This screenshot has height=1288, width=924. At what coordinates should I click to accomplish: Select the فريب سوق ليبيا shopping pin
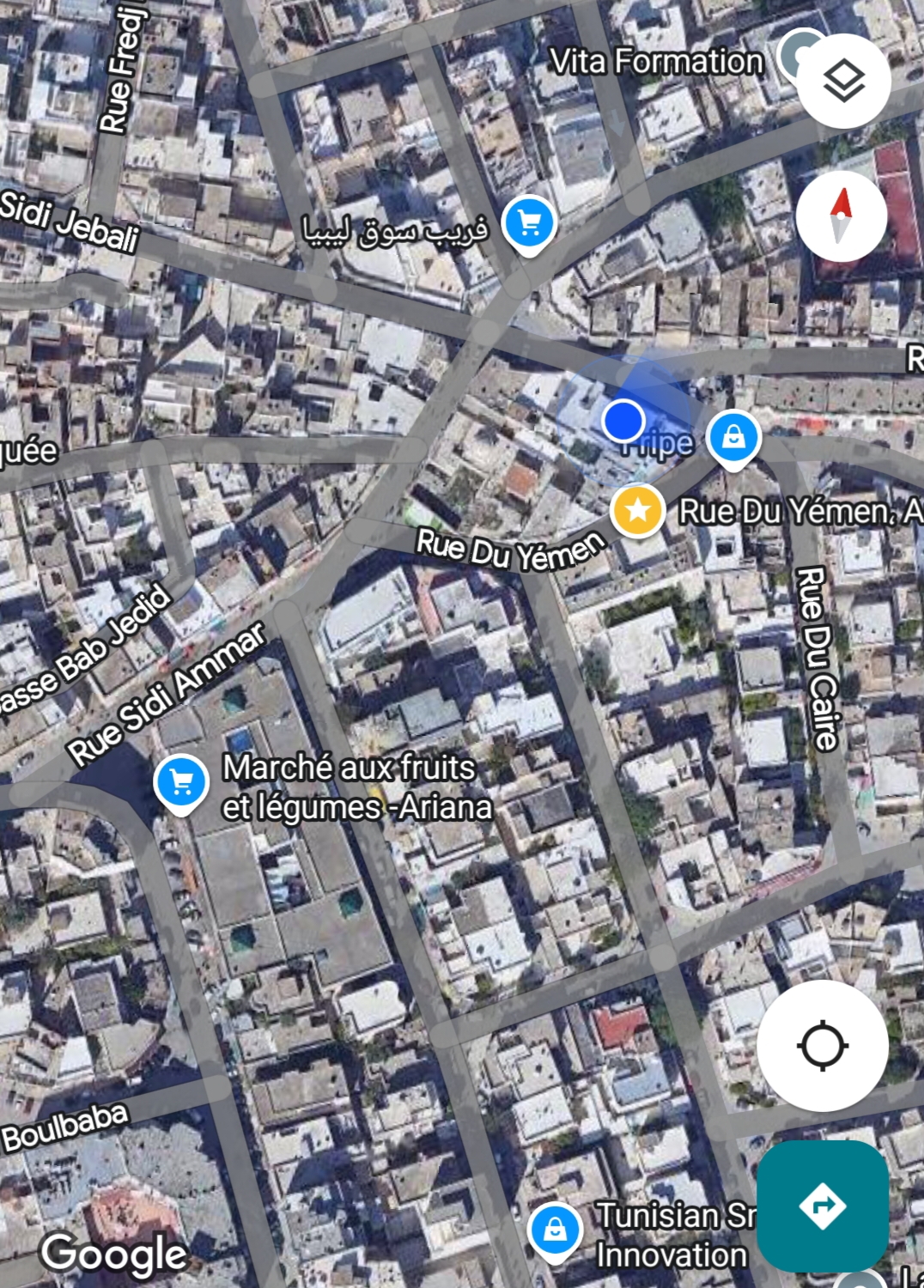(529, 223)
